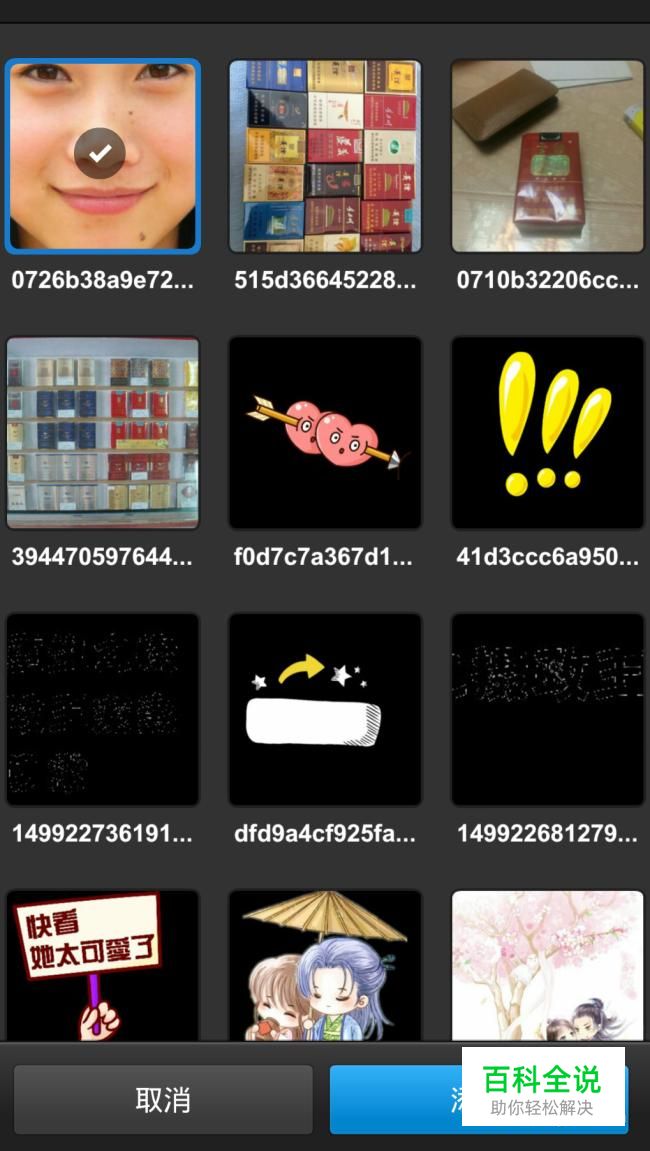Select the cherry blossom tree illustration
Screen dimensions: 650x1151
(547, 965)
